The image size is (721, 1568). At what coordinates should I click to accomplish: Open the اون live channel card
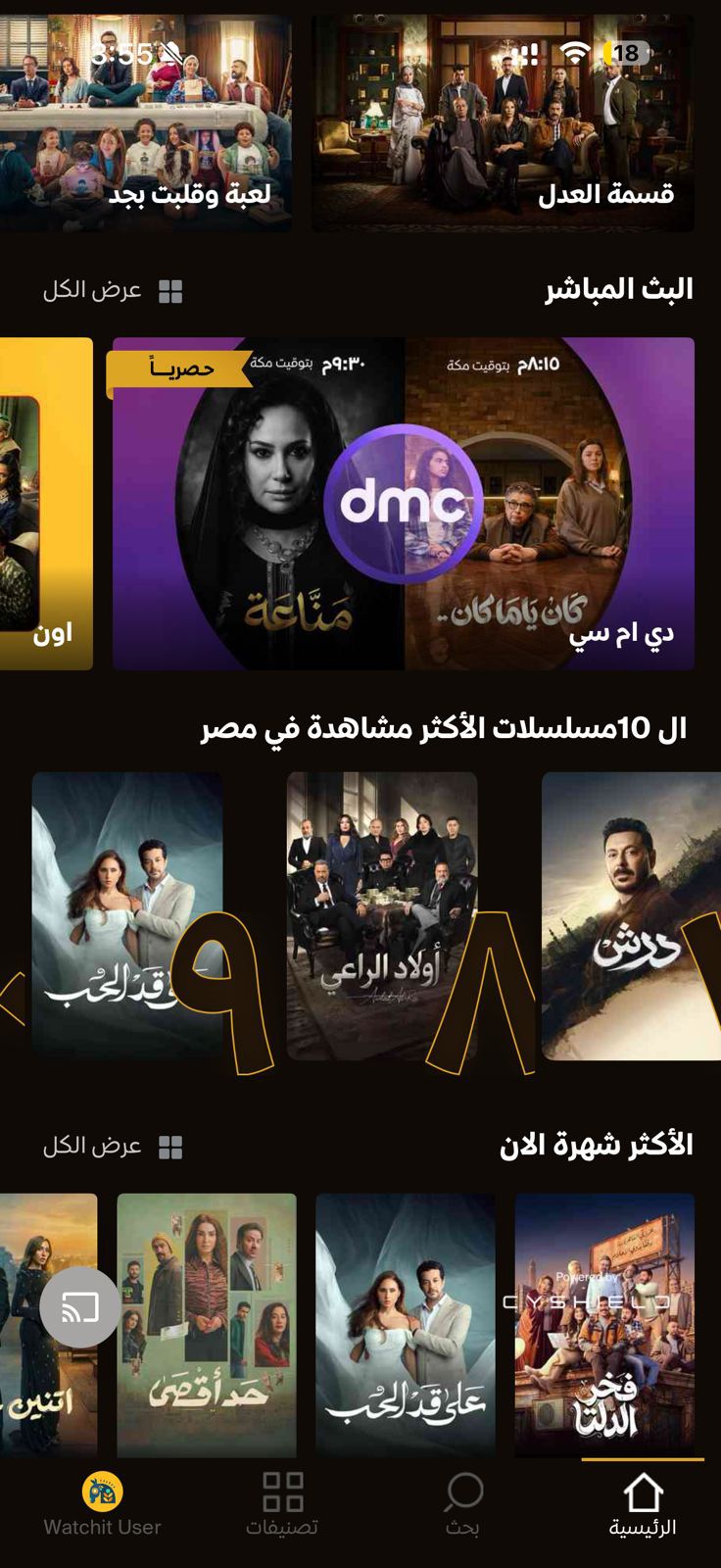[x=45, y=504]
